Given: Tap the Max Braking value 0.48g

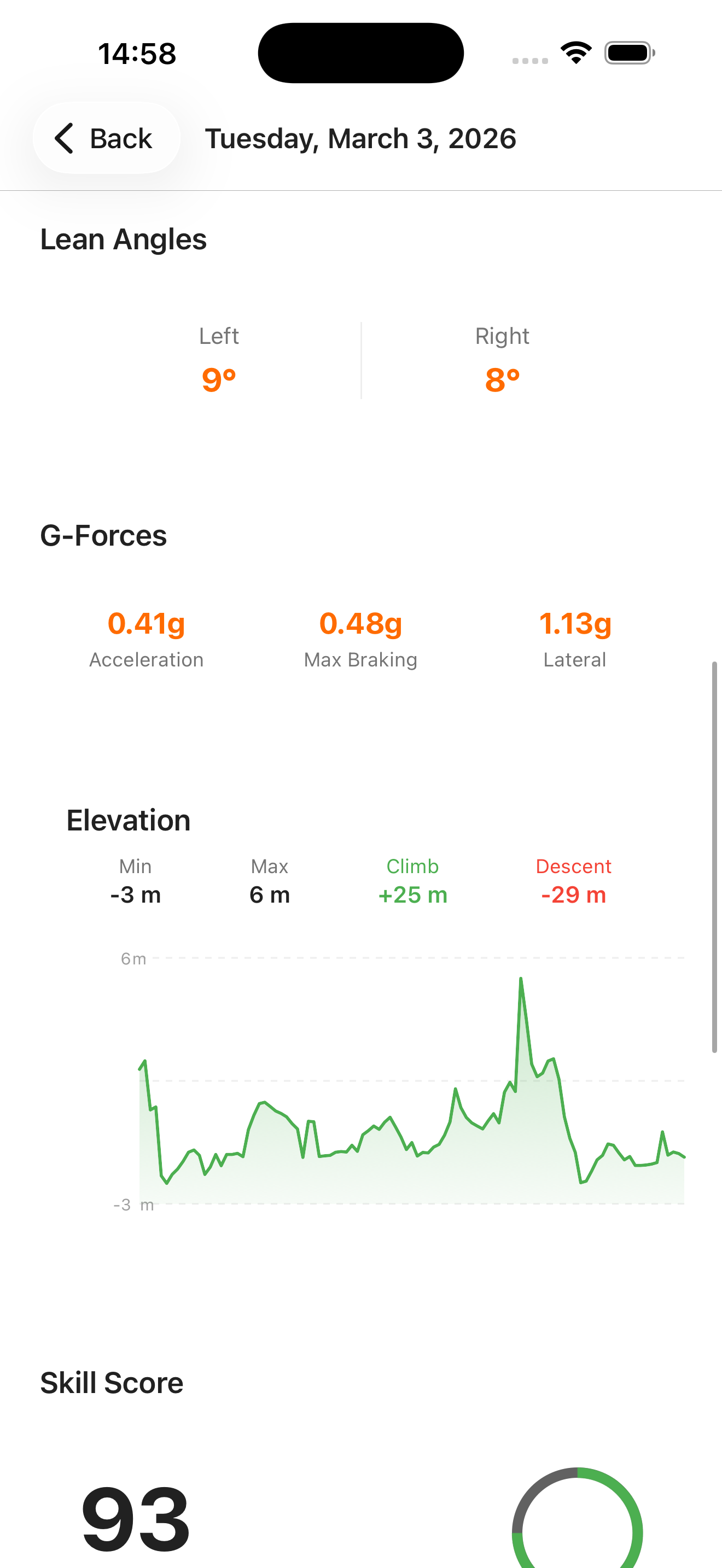Looking at the screenshot, I should pos(360,623).
